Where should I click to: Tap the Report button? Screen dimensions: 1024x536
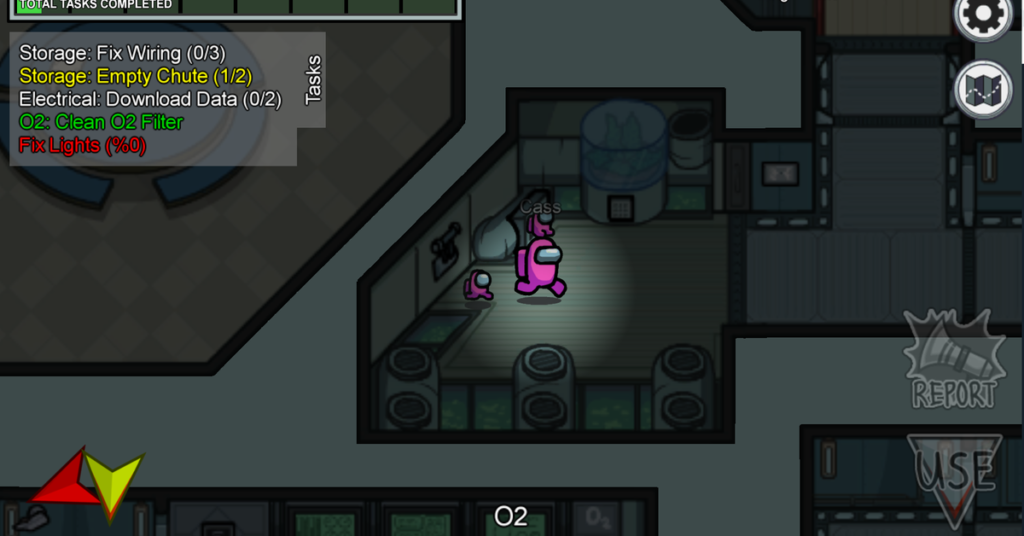click(x=953, y=362)
